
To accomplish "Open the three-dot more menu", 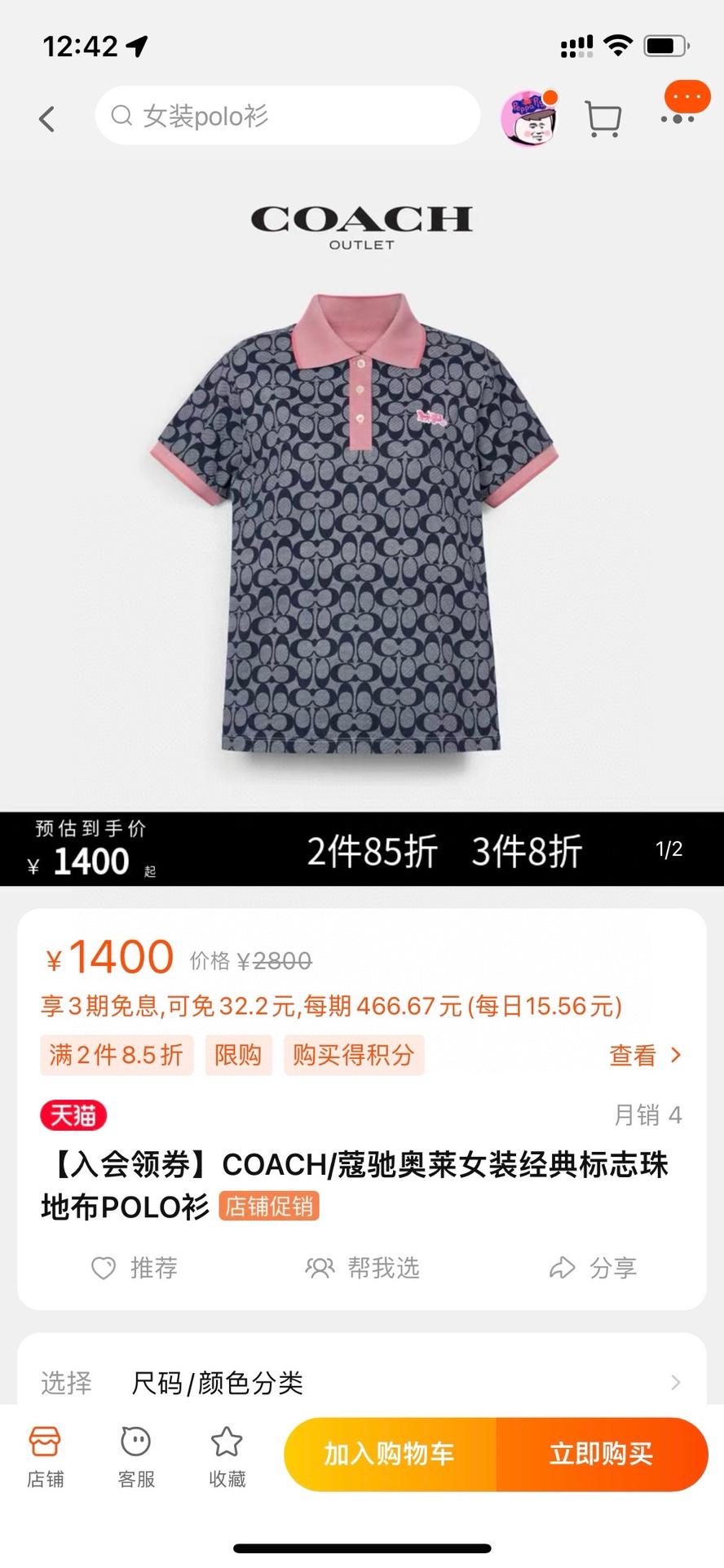I will point(678,119).
